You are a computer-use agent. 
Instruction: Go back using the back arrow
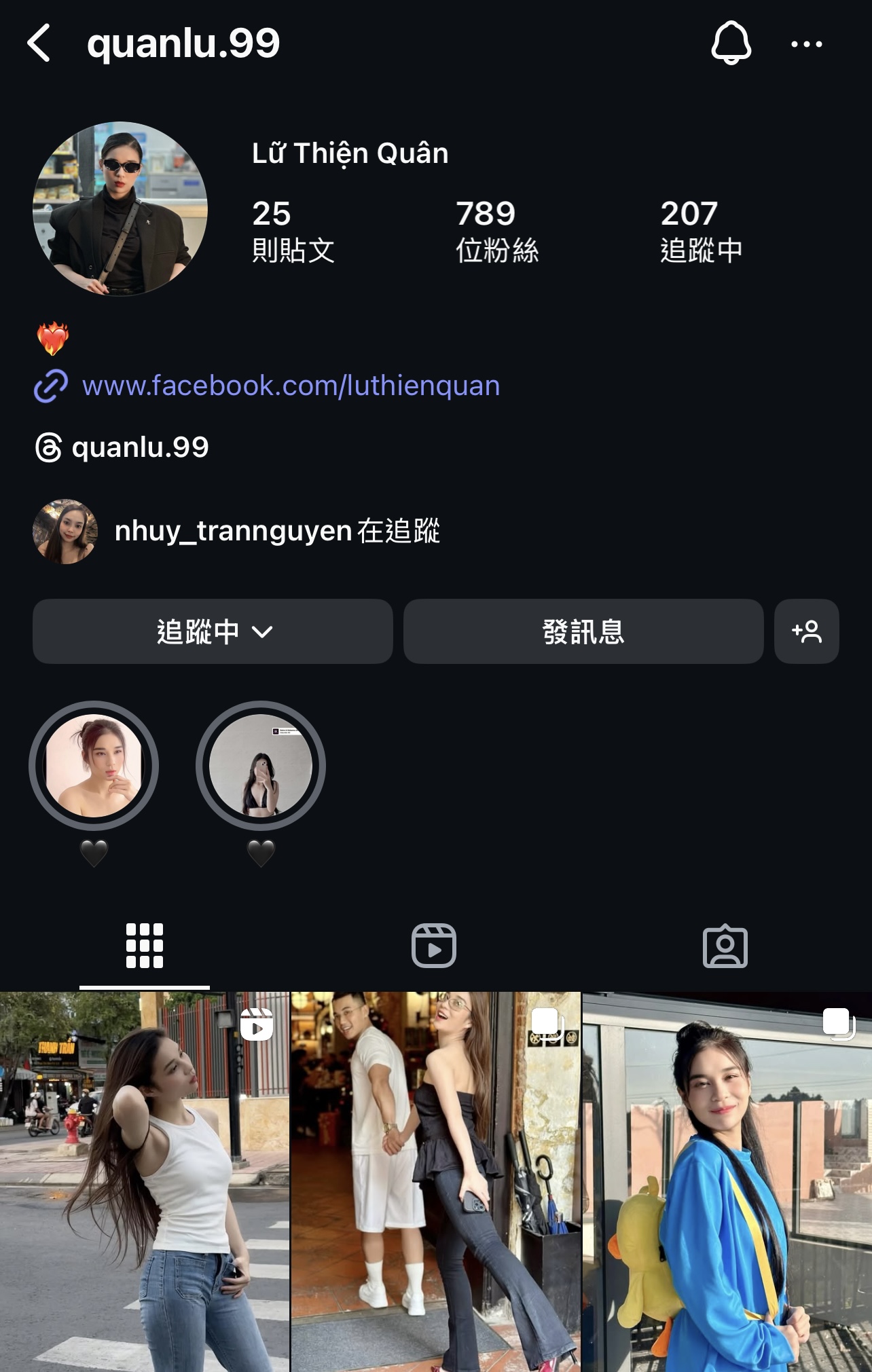tap(39, 43)
